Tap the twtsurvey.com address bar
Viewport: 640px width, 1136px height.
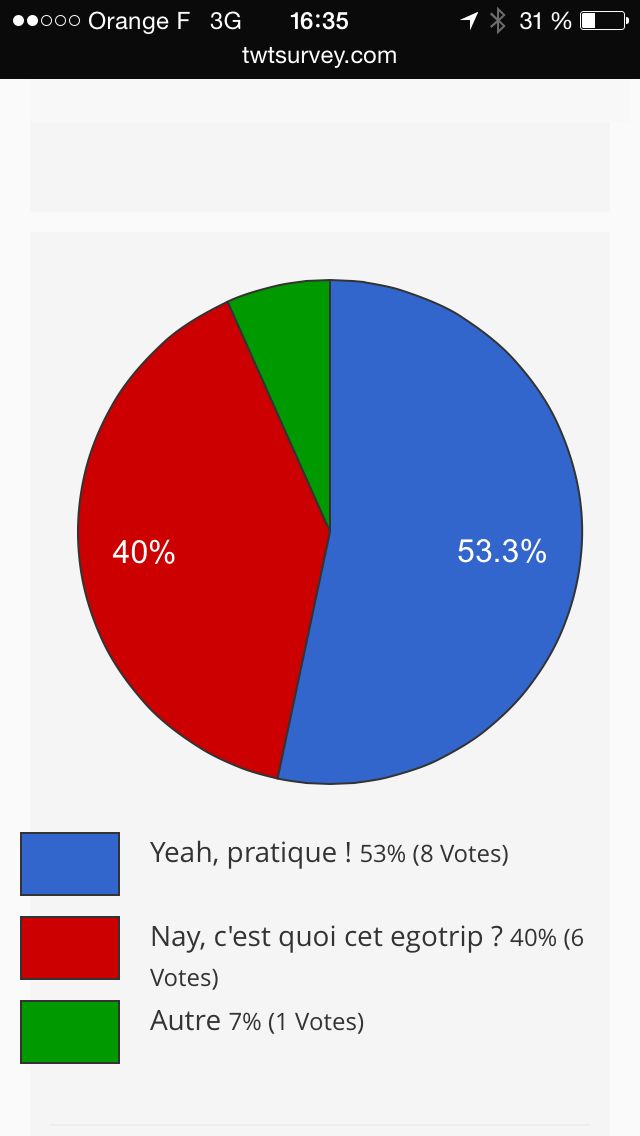[x=320, y=56]
